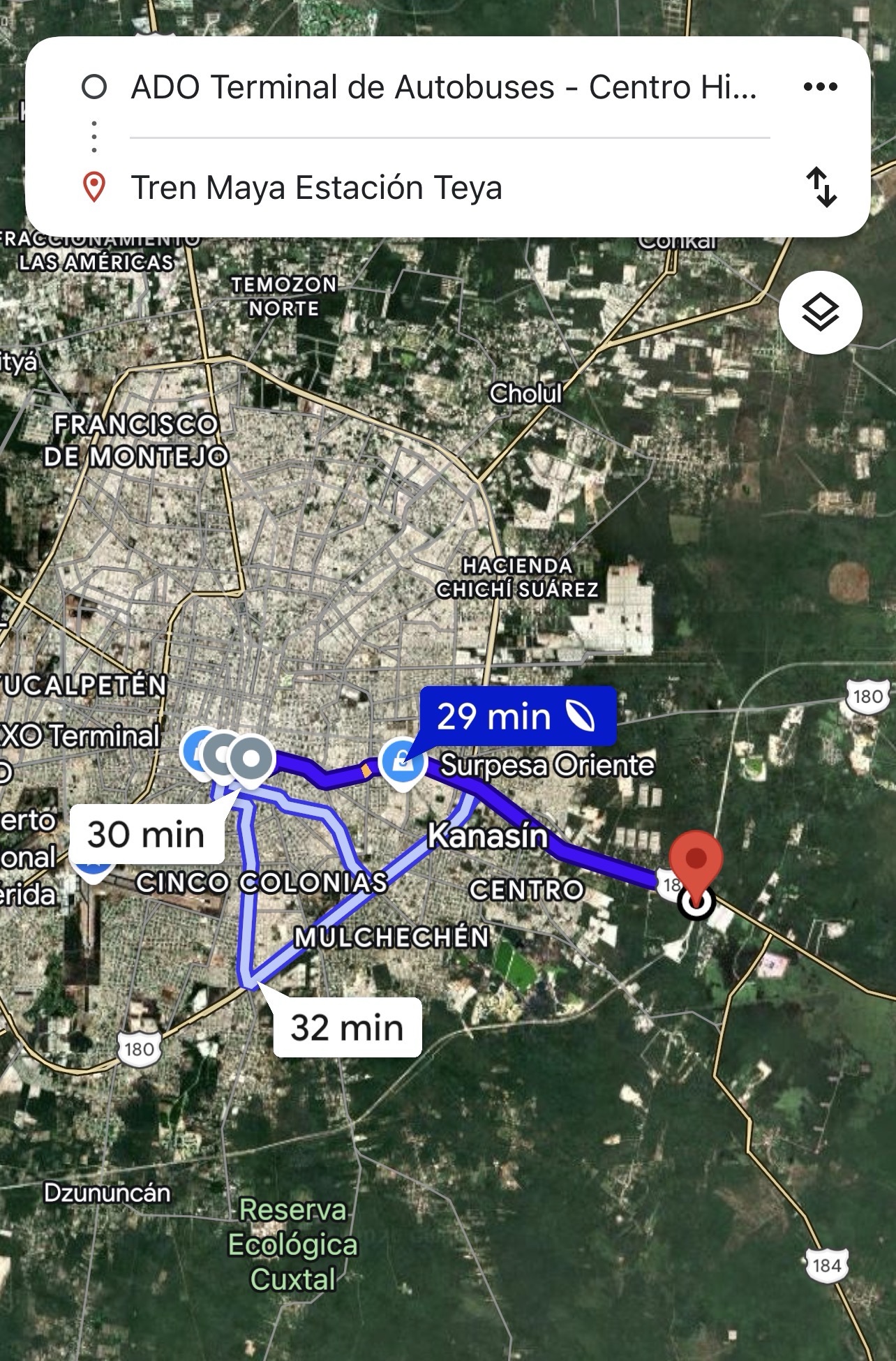Choose the 30 min alternative route

coord(146,835)
